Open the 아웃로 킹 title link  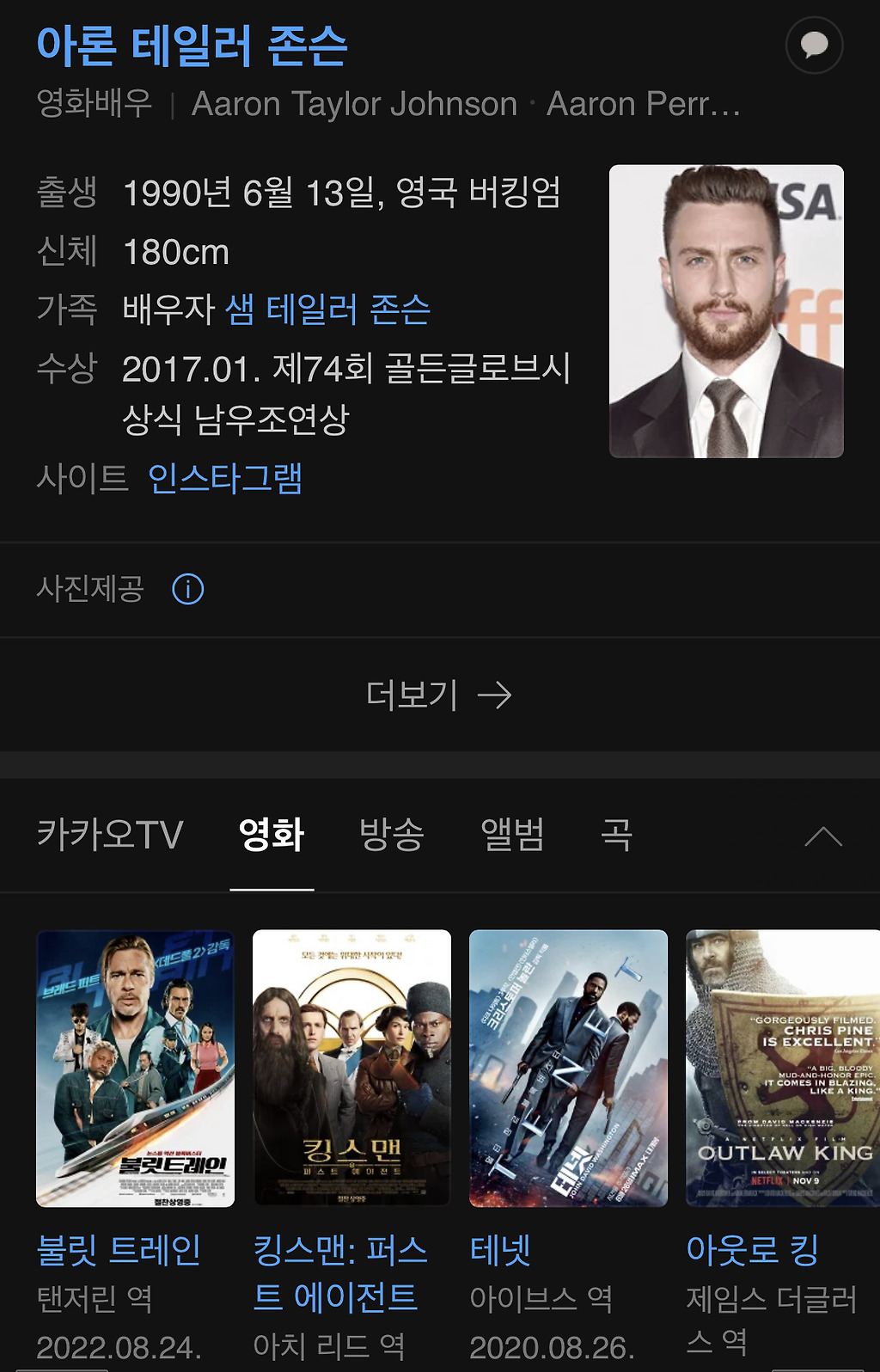tap(752, 1250)
